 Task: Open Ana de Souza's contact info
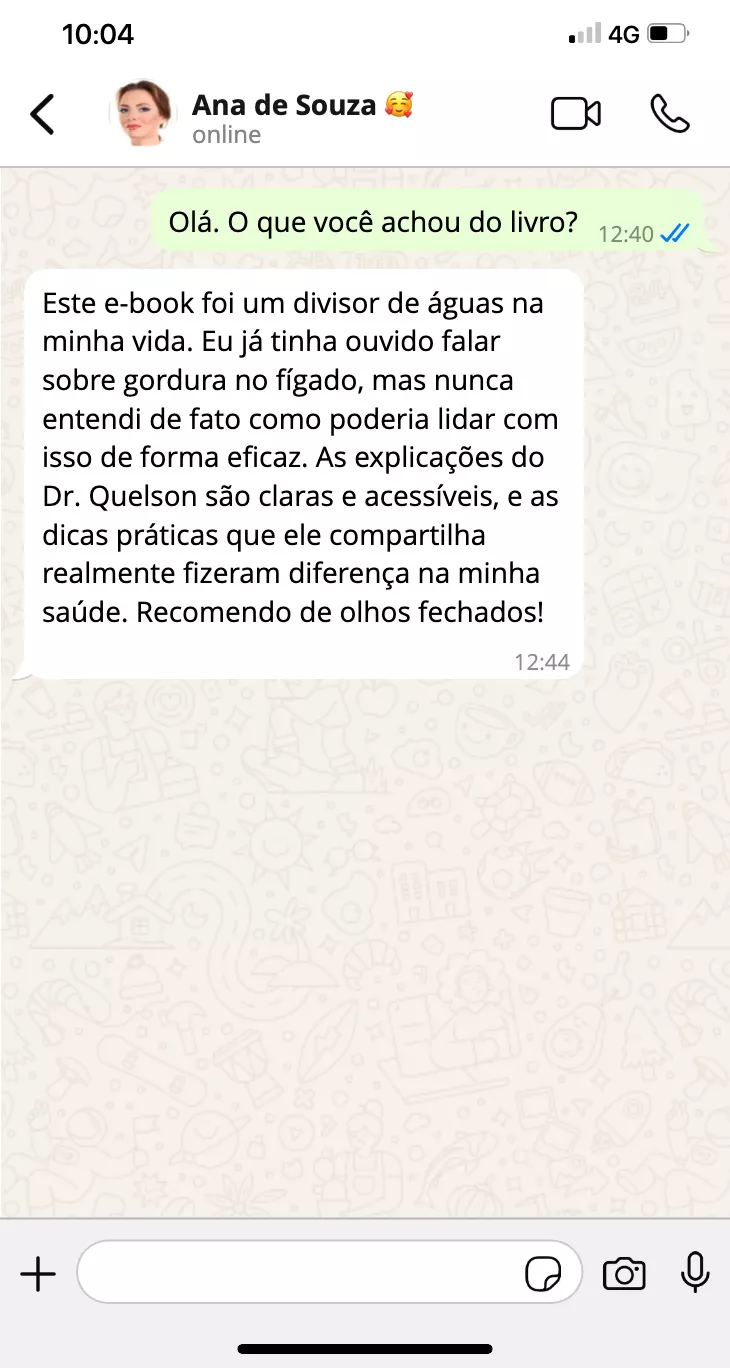(x=302, y=118)
